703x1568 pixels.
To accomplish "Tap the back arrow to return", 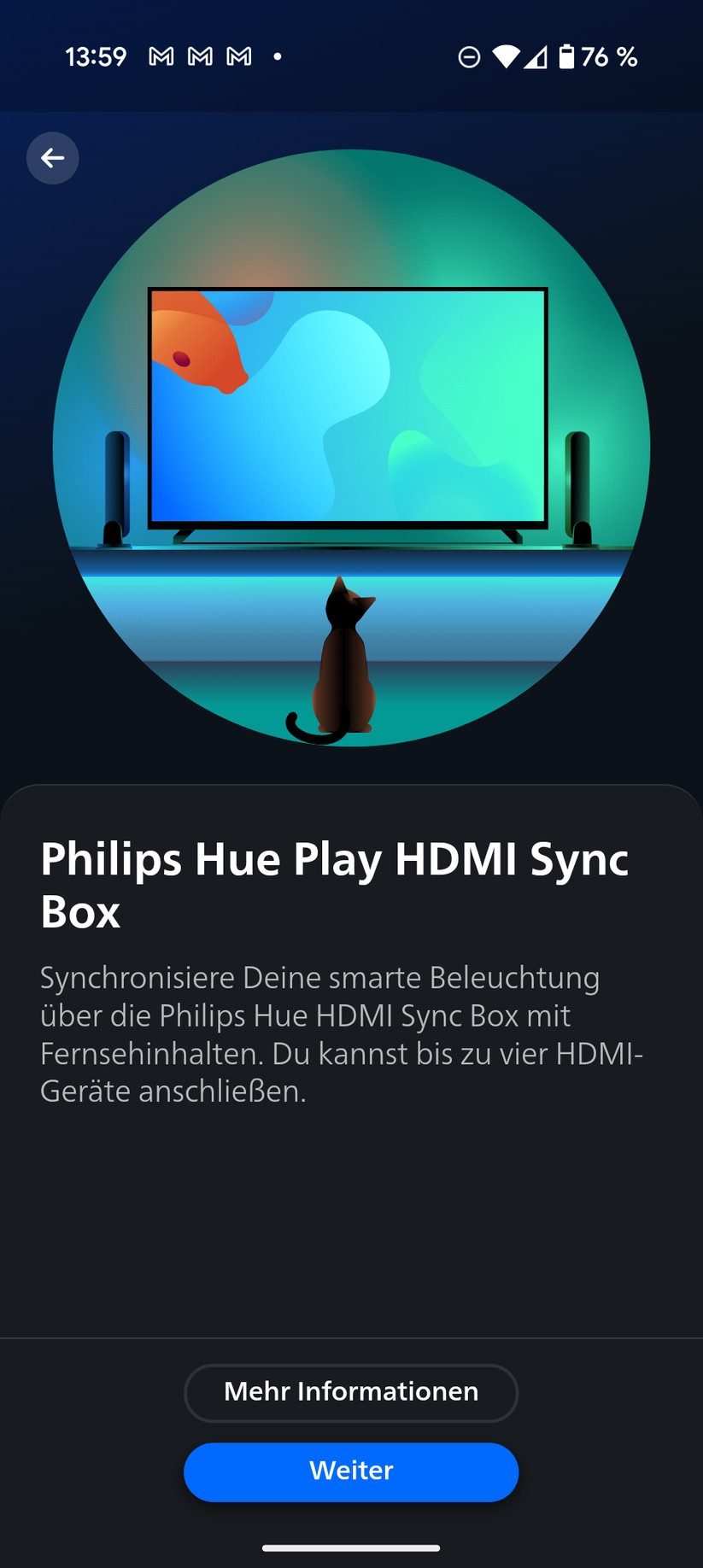I will click(x=52, y=158).
